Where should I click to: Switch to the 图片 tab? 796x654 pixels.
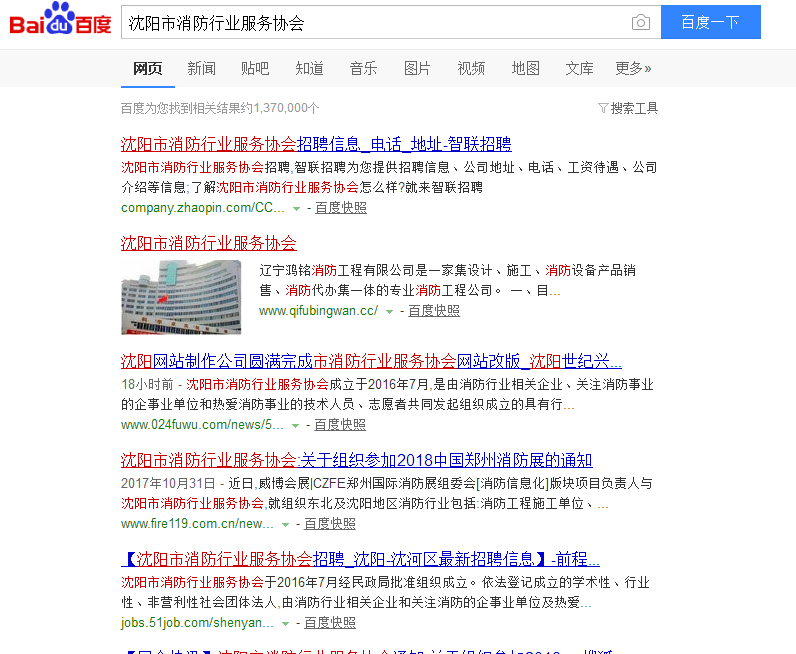click(417, 68)
